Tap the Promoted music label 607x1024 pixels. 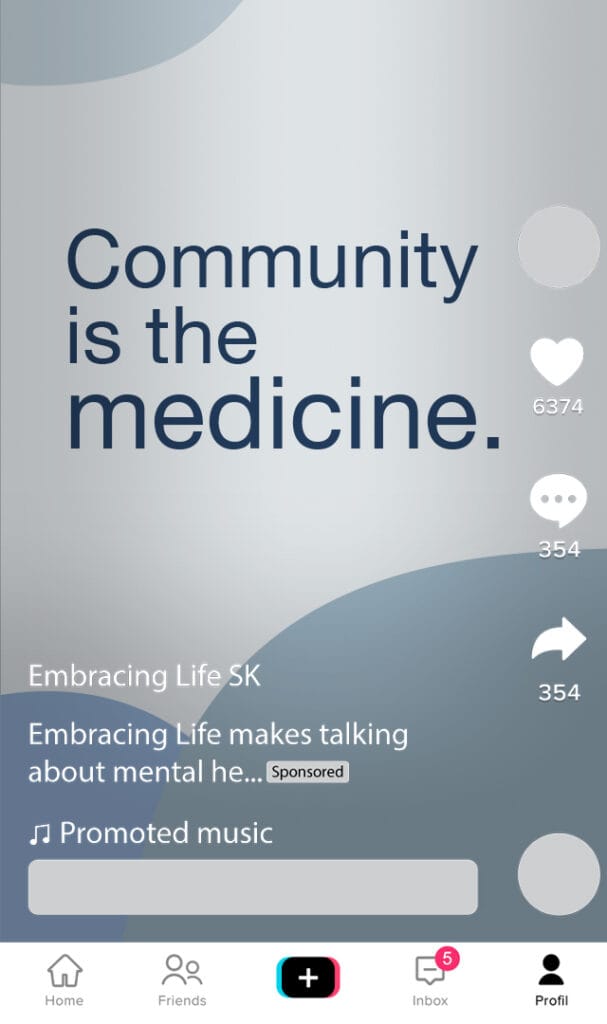151,833
